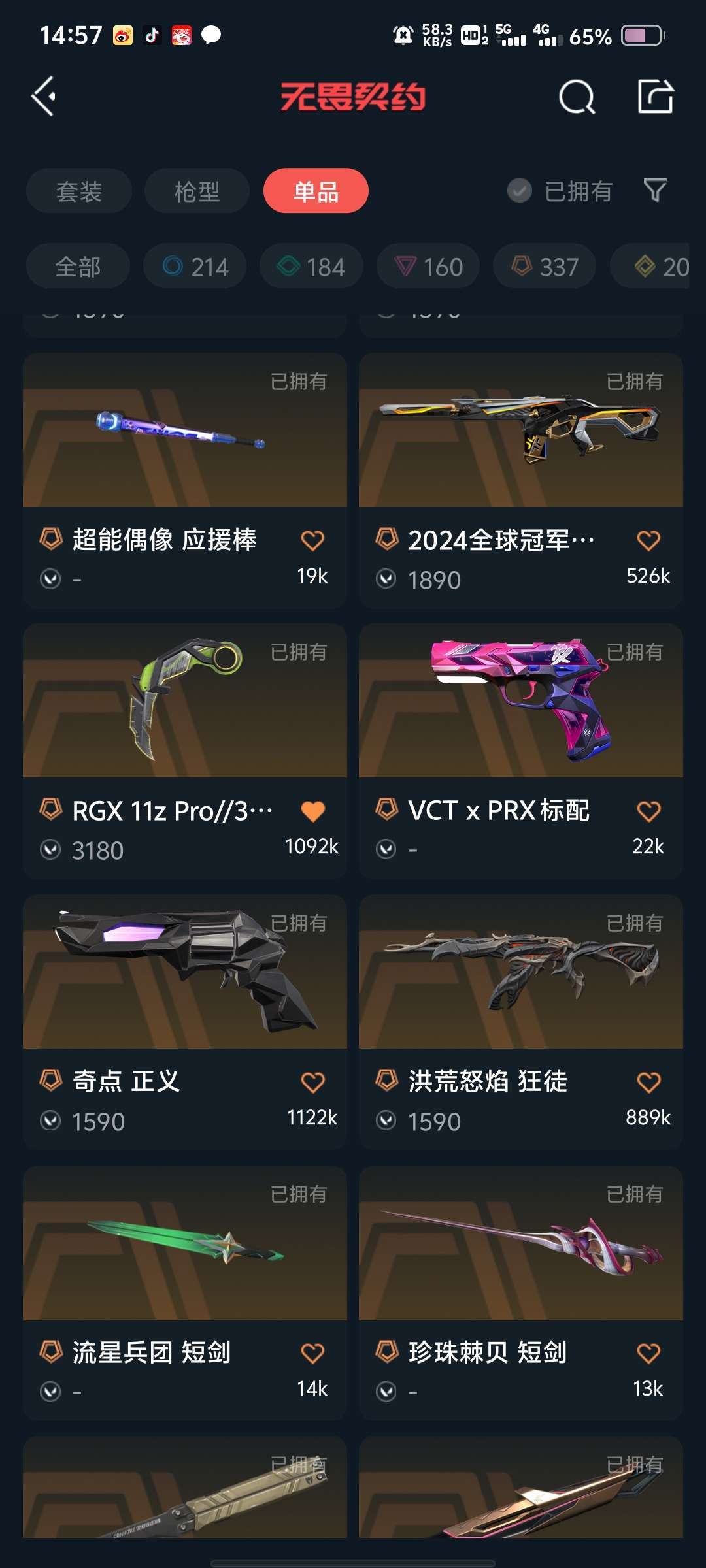Screen dimensions: 706x1568
Task: Open the 珍珠棘贝 短剑 card
Action: coord(521,1294)
